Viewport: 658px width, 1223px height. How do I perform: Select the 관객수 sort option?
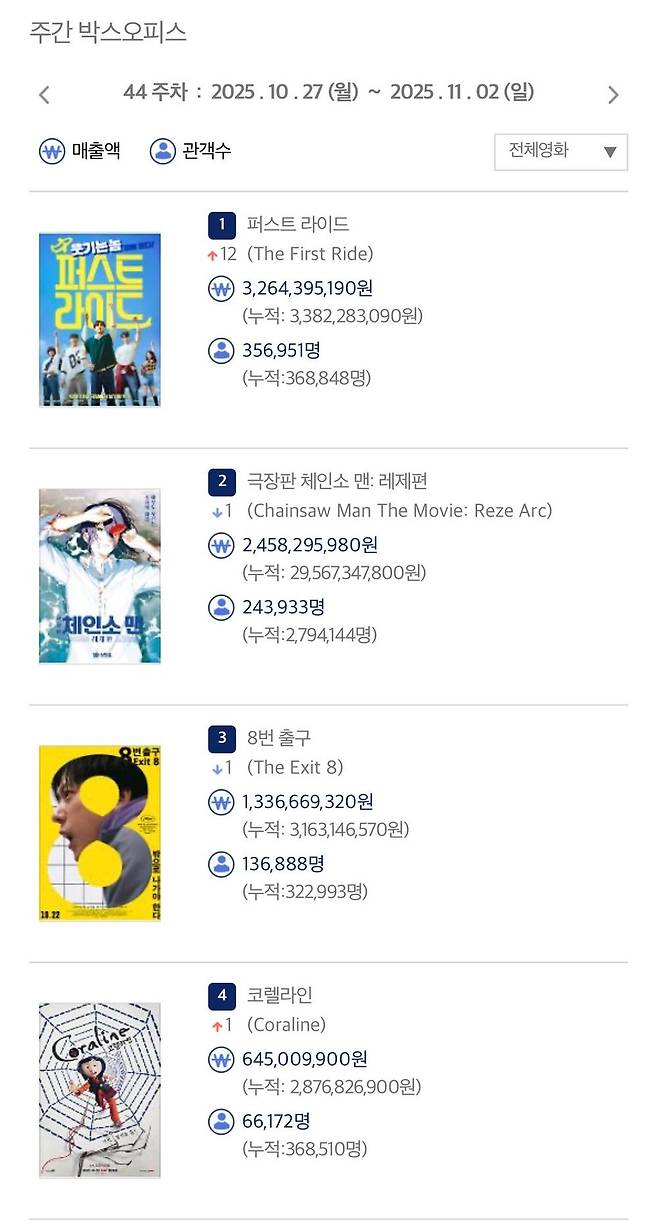190,151
